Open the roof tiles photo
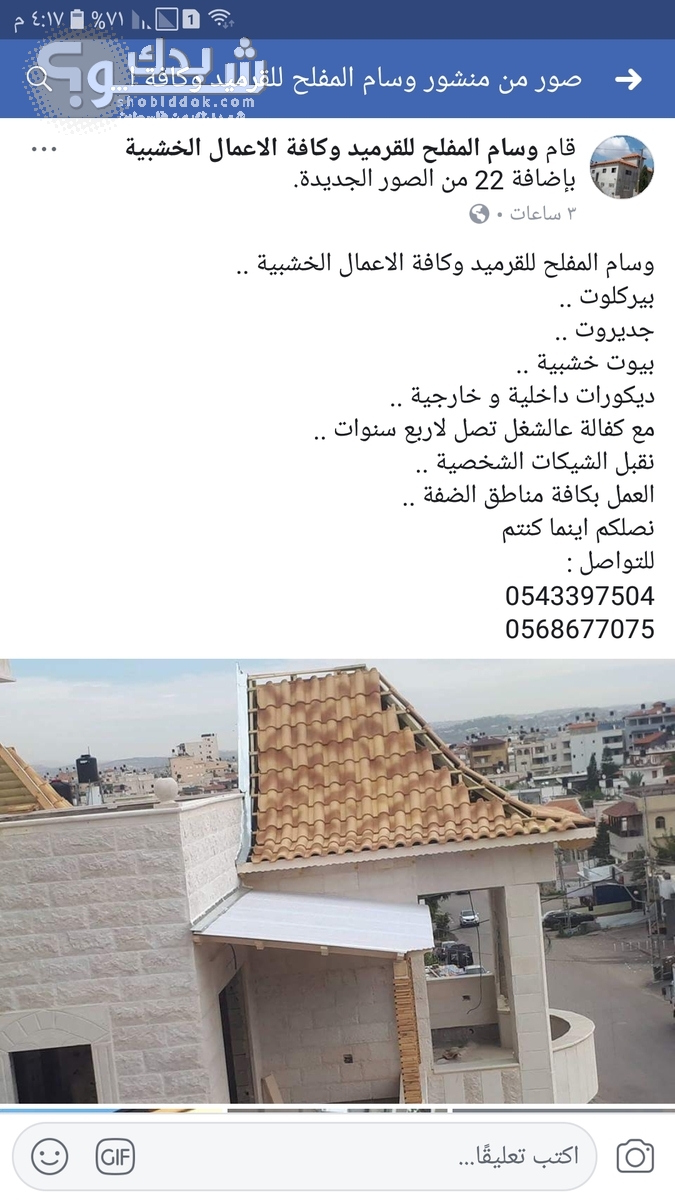Image resolution: width=675 pixels, height=1200 pixels. tap(337, 880)
